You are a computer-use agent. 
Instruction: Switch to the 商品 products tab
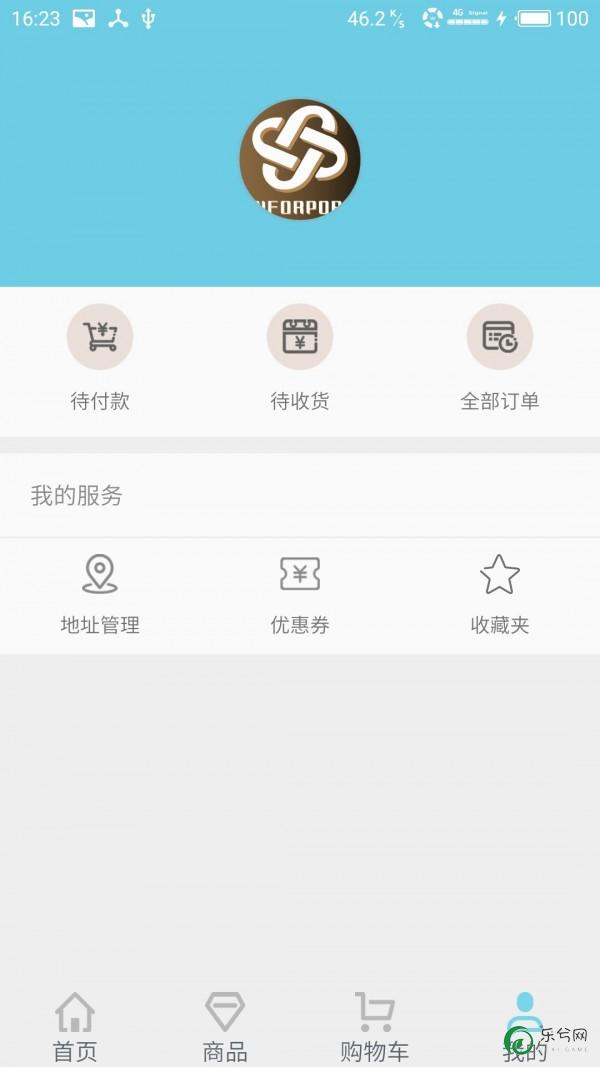click(x=224, y=1027)
